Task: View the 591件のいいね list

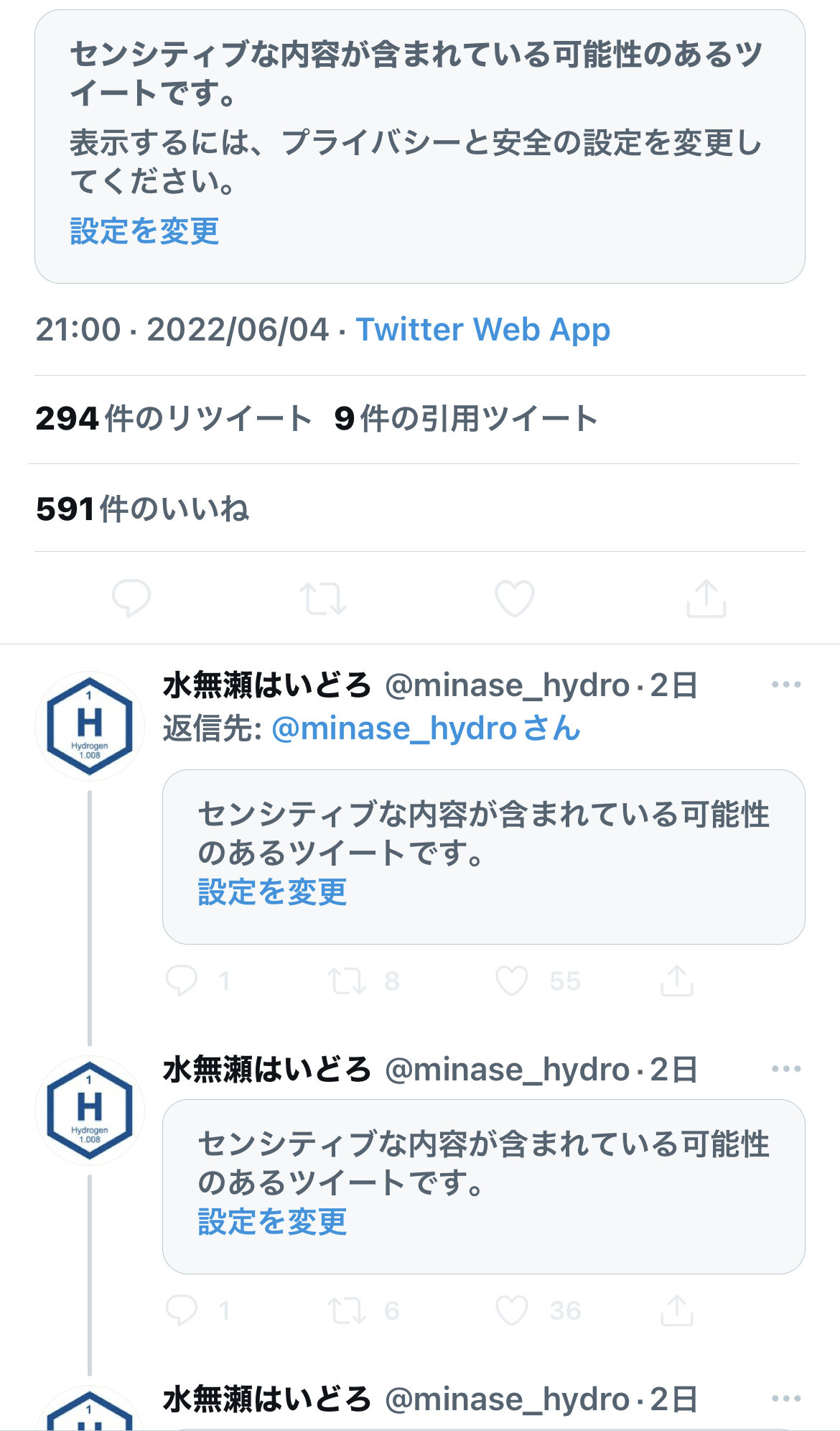Action: [x=142, y=509]
